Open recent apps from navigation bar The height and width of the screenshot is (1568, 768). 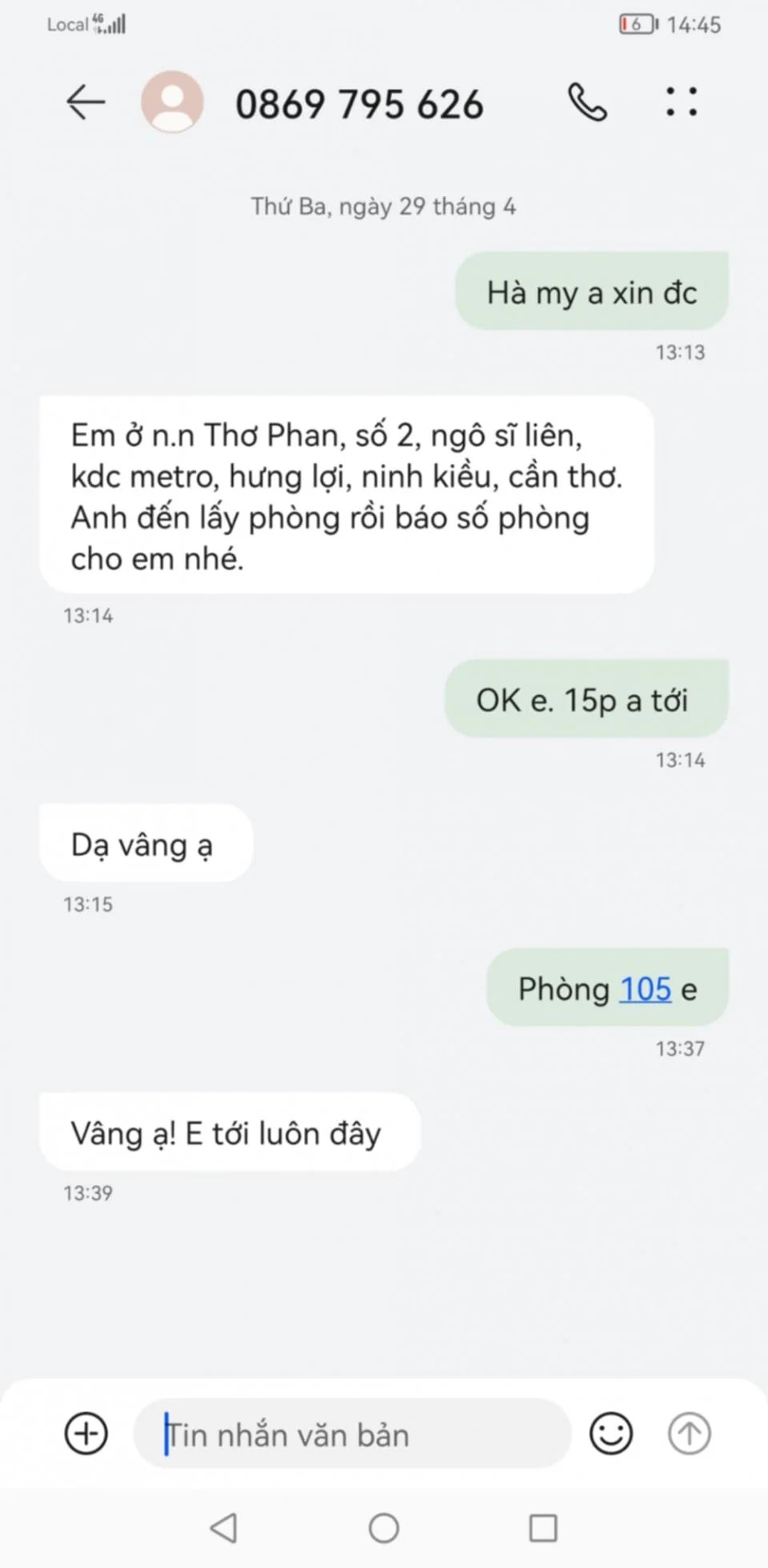click(543, 1528)
